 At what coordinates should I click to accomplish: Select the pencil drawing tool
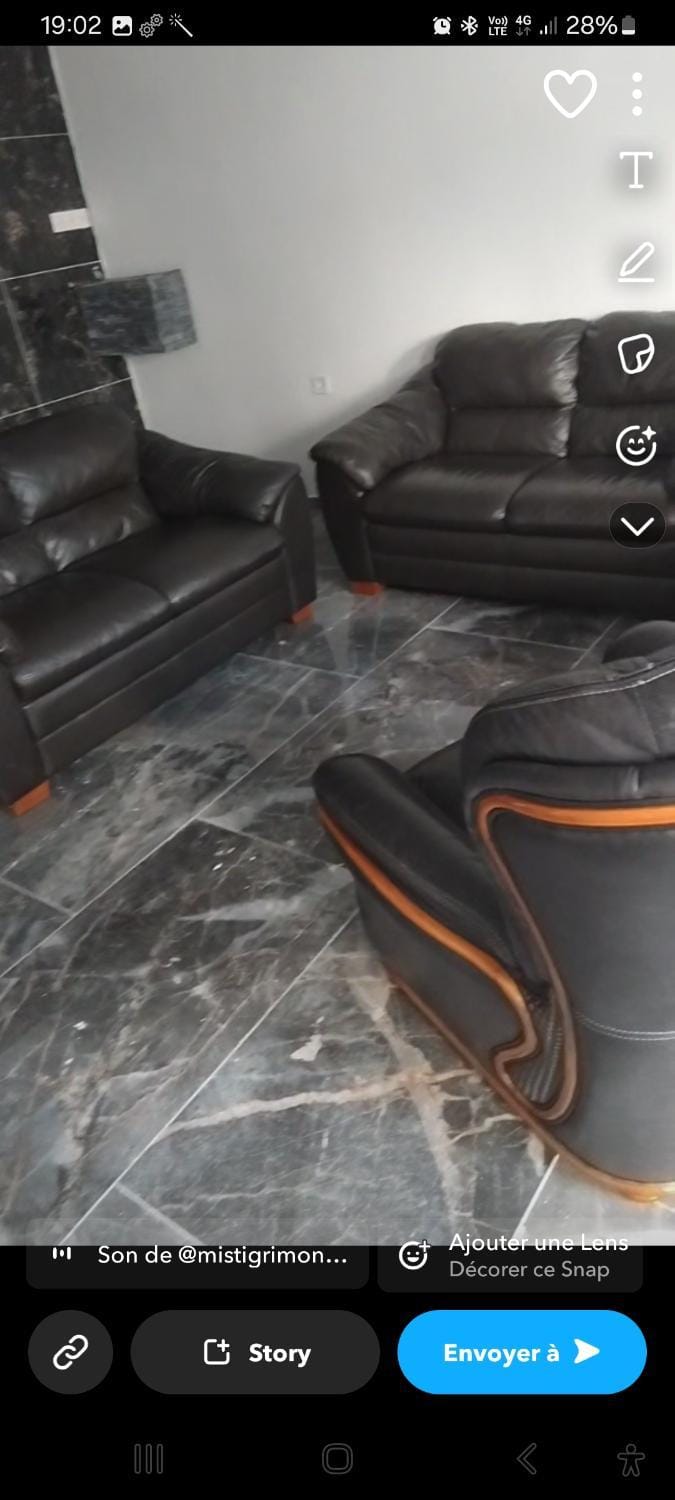[636, 262]
